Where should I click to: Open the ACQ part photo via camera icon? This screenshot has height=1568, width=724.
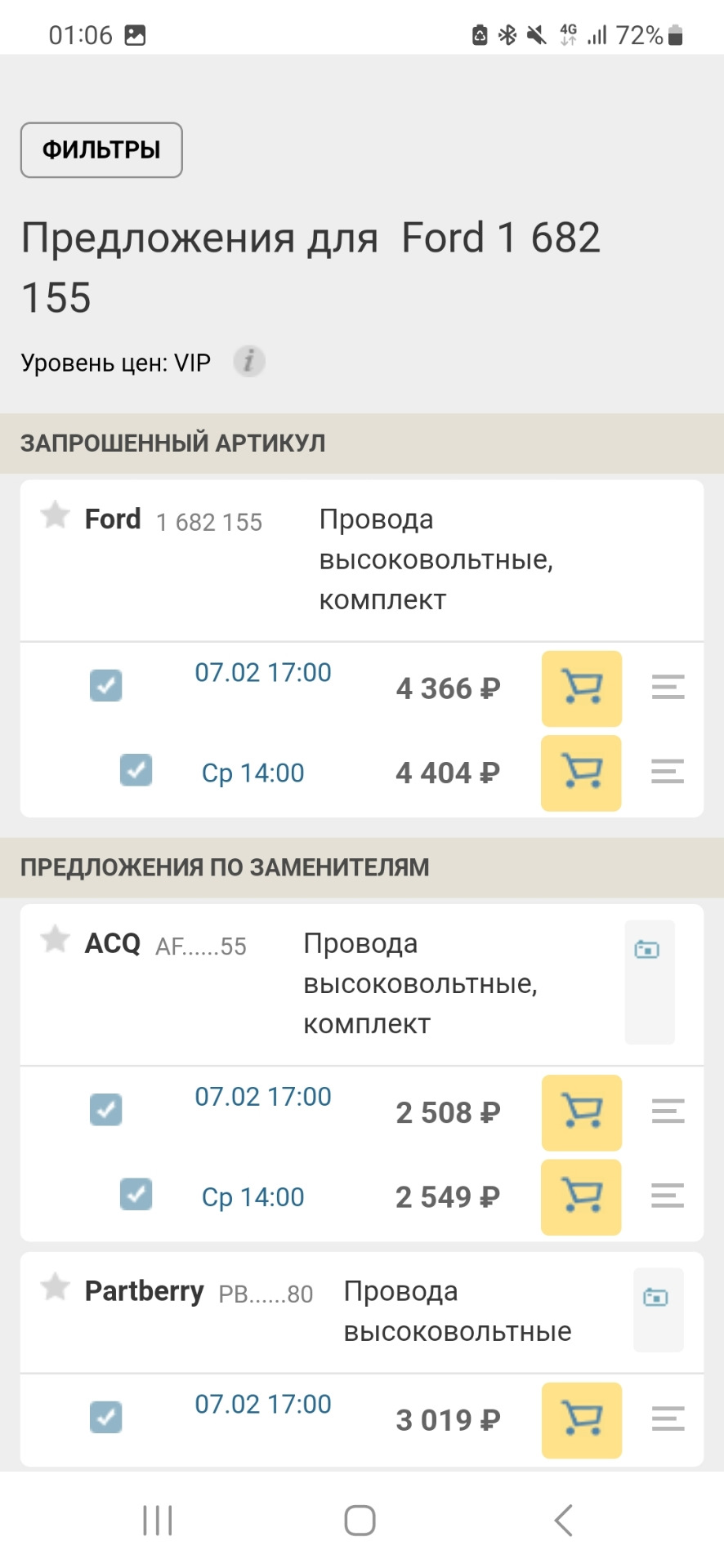[x=648, y=949]
